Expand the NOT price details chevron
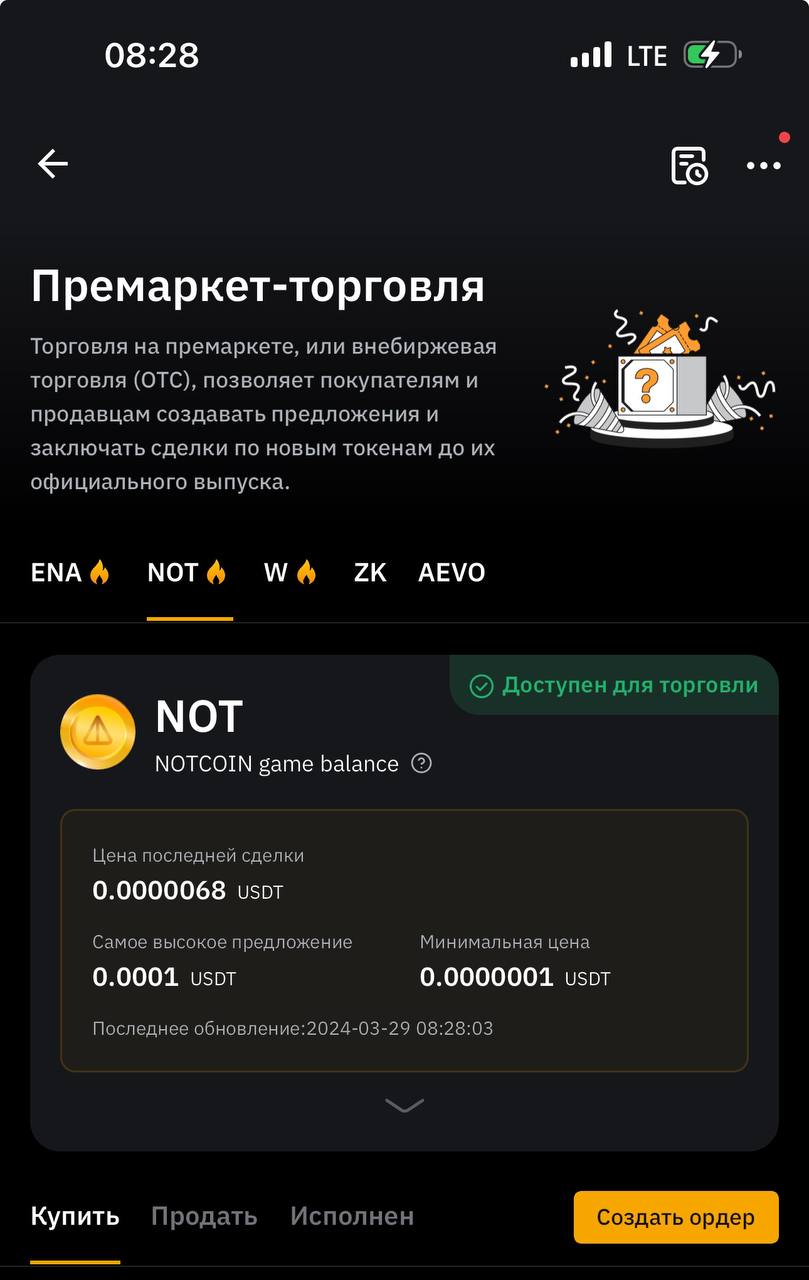 [x=404, y=1105]
